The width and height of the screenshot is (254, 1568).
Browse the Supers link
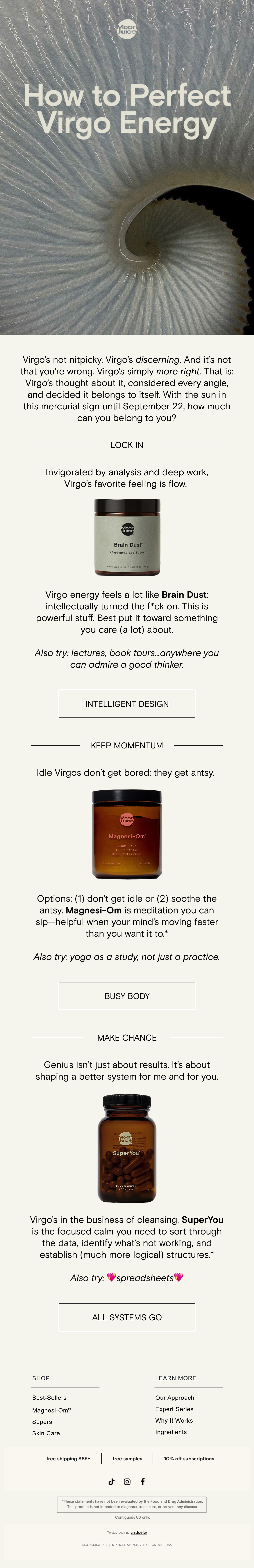[x=42, y=1422]
